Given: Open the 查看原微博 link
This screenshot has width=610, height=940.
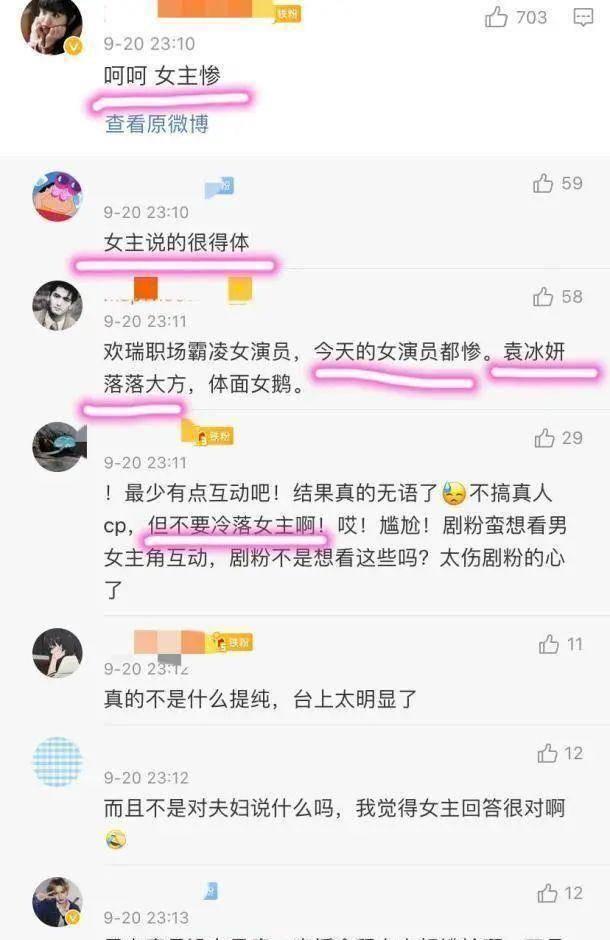Looking at the screenshot, I should point(157,124).
